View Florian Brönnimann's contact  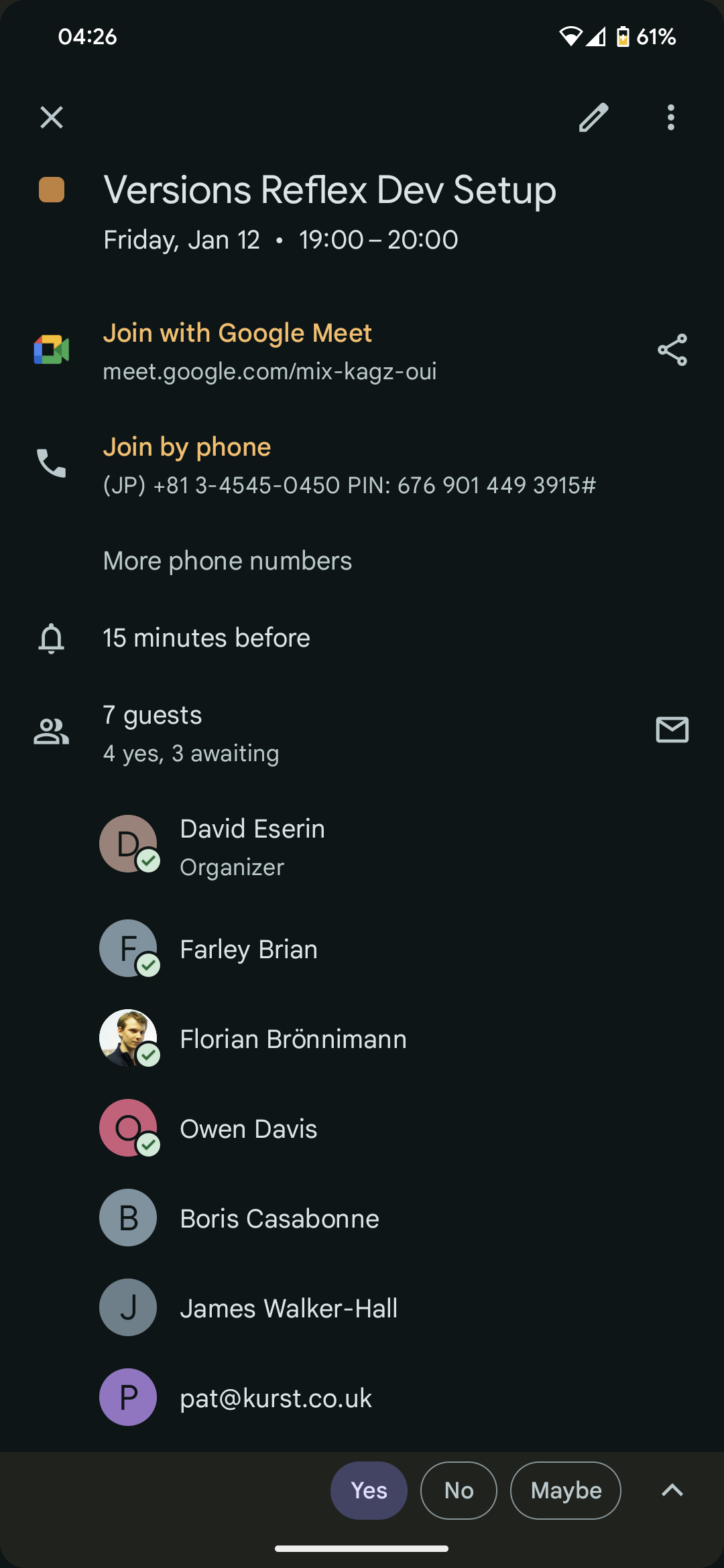pos(293,1039)
